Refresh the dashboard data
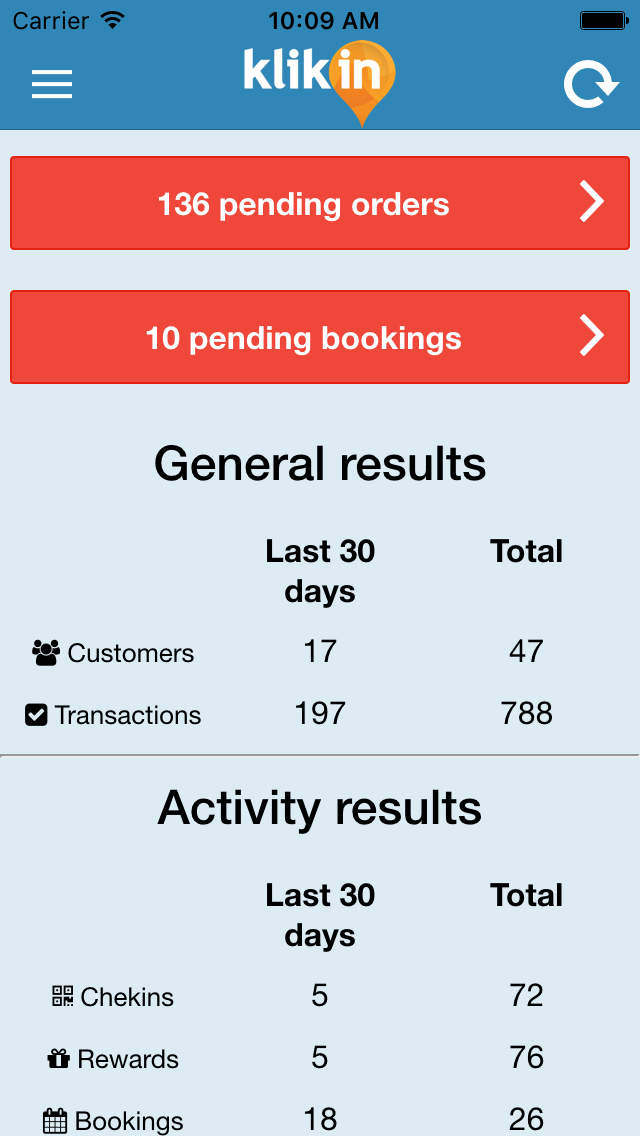This screenshot has height=1136, width=640. point(591,84)
